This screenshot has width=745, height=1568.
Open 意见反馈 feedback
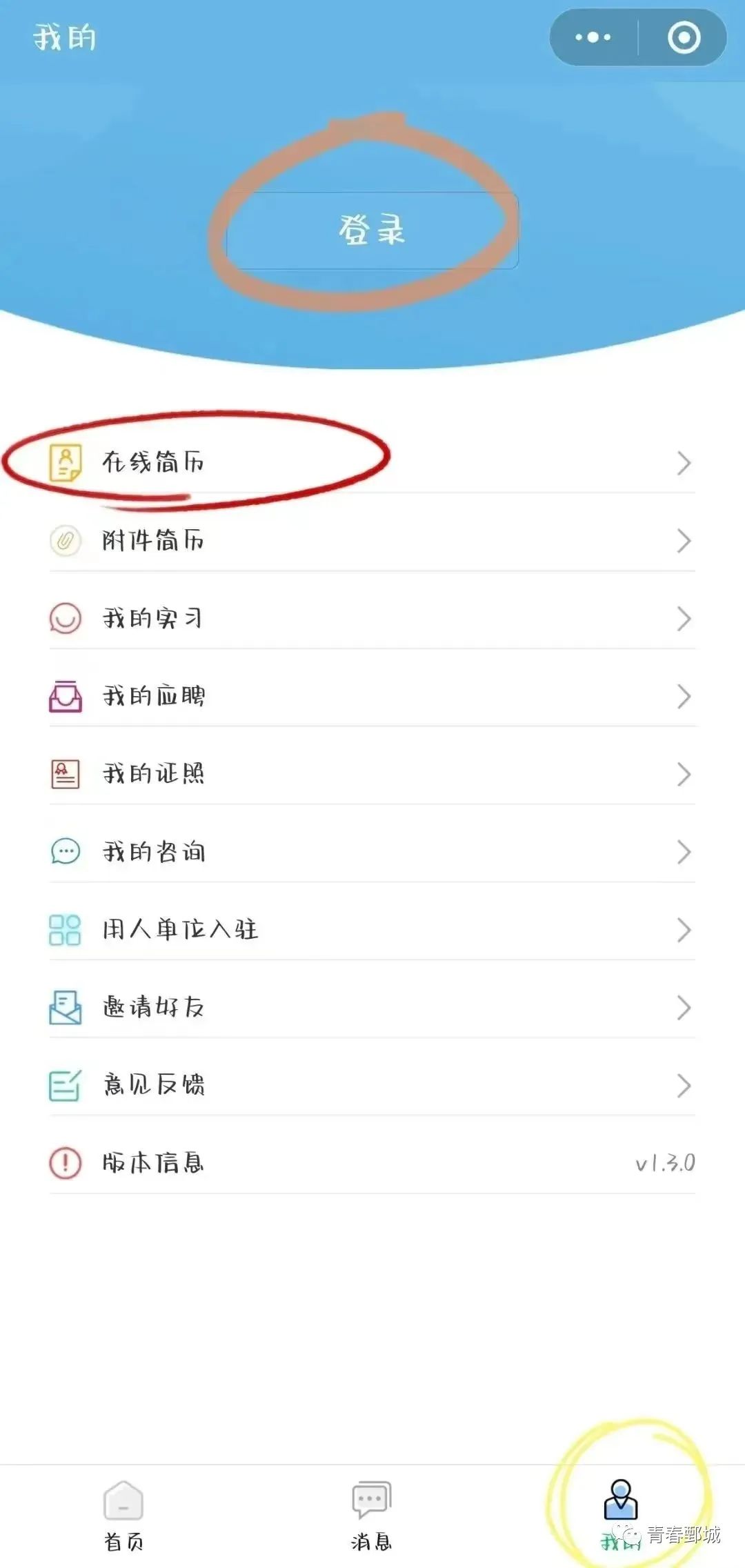[372, 1086]
